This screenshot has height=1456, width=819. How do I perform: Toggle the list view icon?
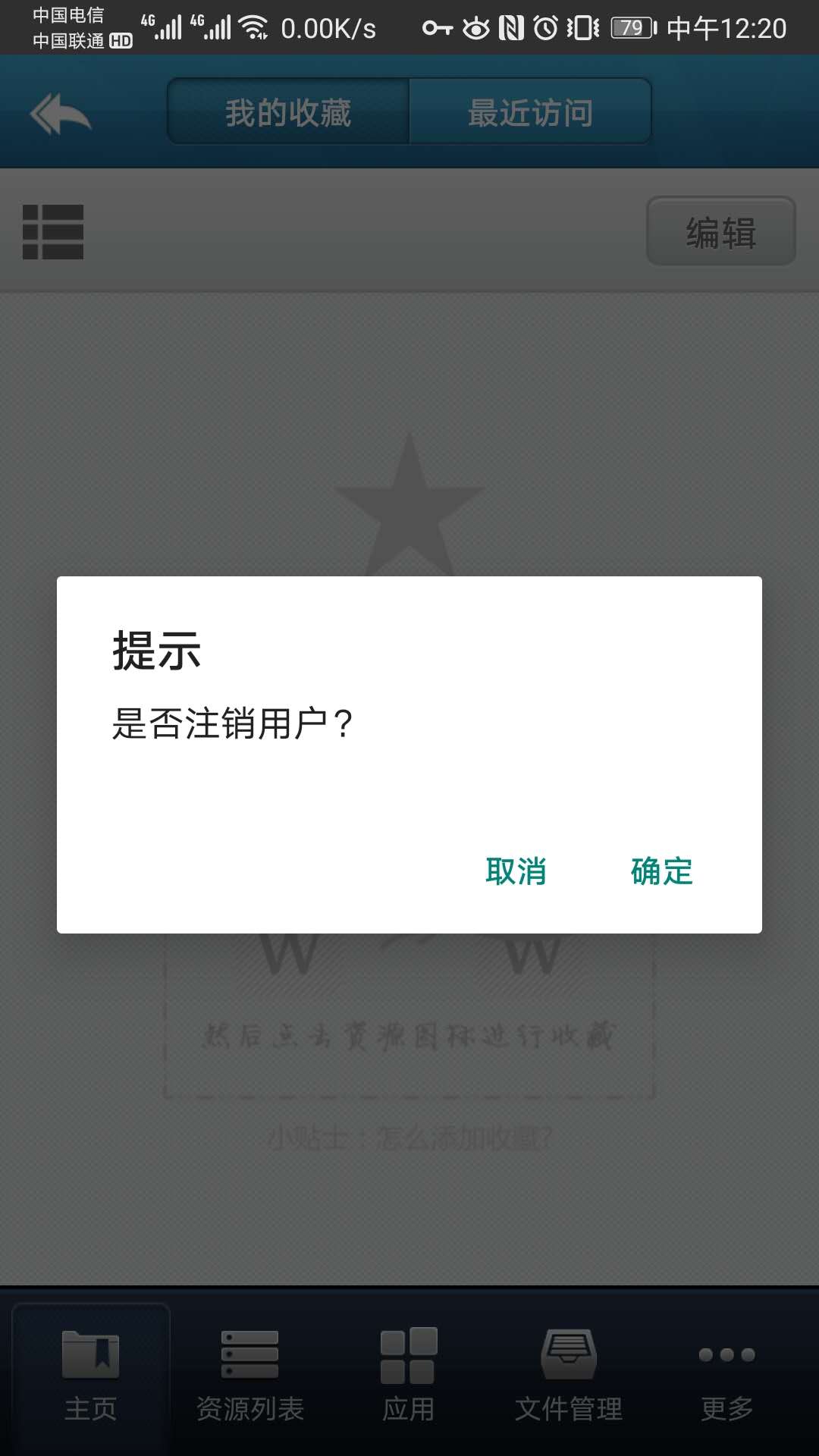pos(53,232)
